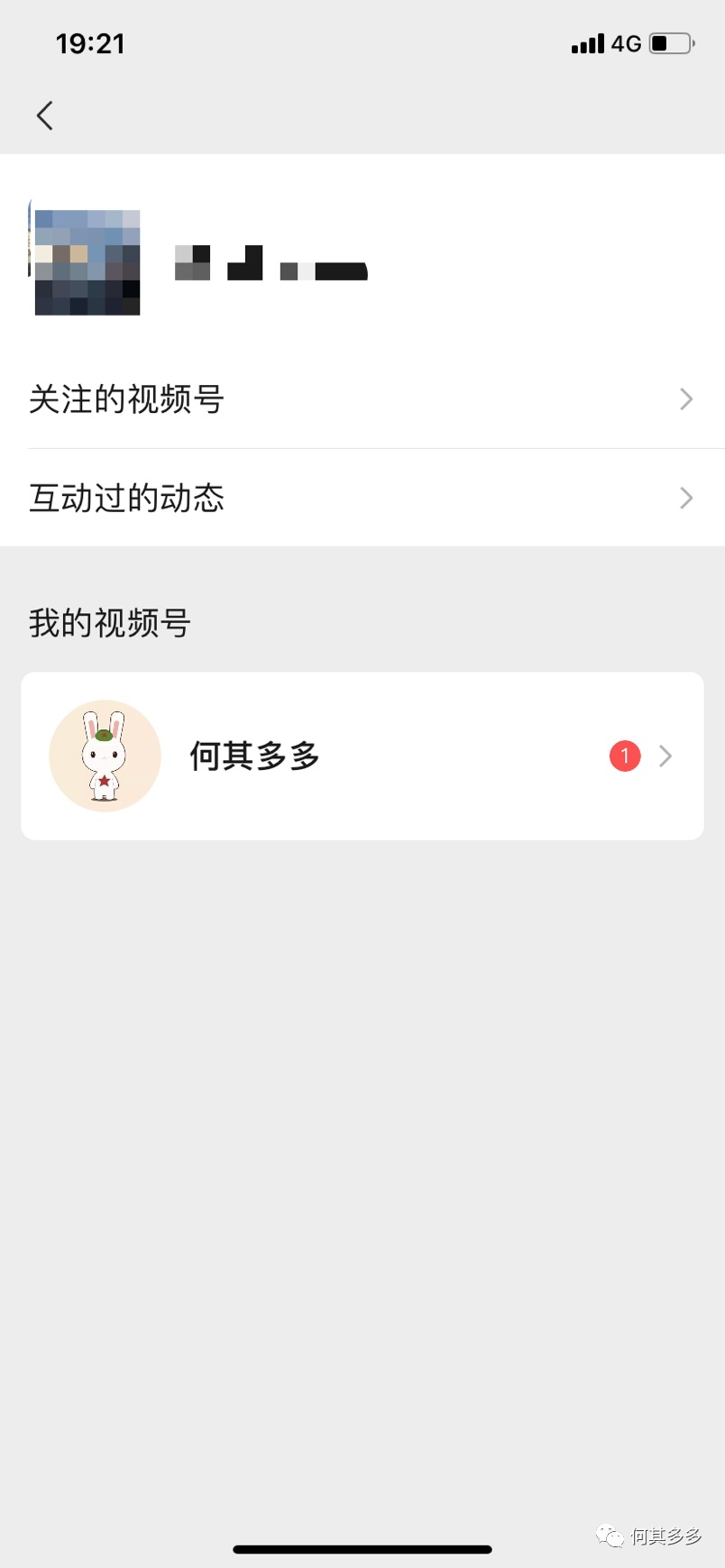The height and width of the screenshot is (1568, 725).
Task: Select the 何其多多 channel card
Action: [x=361, y=756]
